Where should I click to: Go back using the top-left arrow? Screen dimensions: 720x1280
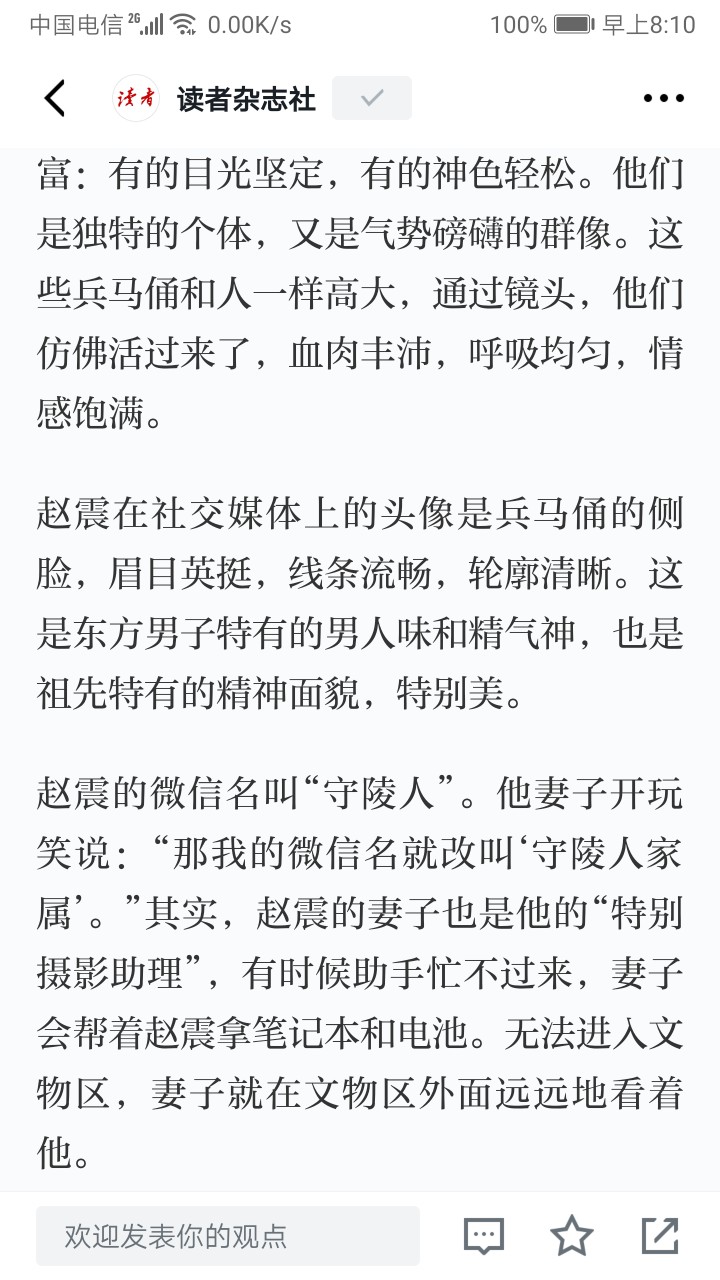click(56, 98)
